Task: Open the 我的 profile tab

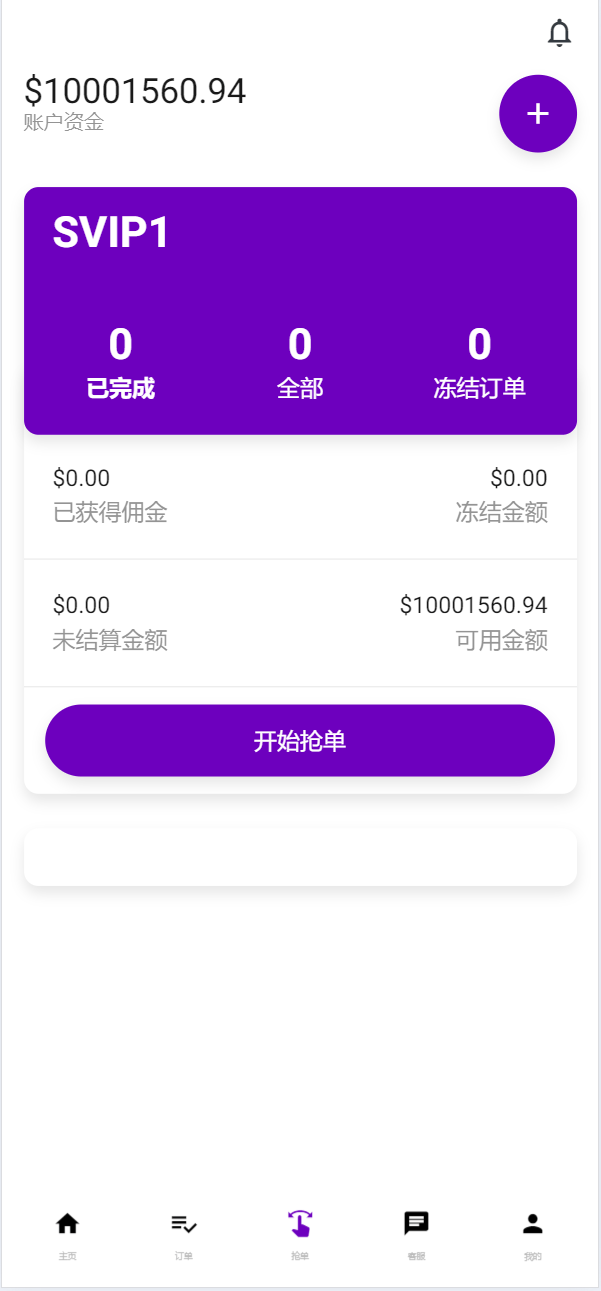Action: [533, 1234]
